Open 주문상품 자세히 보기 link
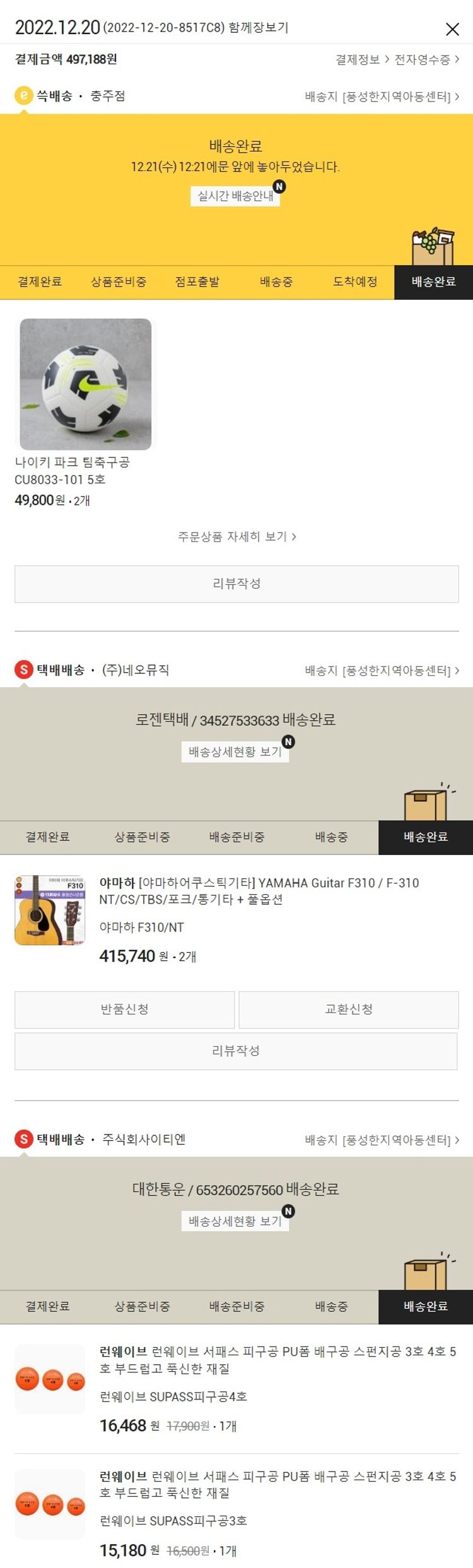Viewport: 473px width, 1568px height. (x=237, y=536)
